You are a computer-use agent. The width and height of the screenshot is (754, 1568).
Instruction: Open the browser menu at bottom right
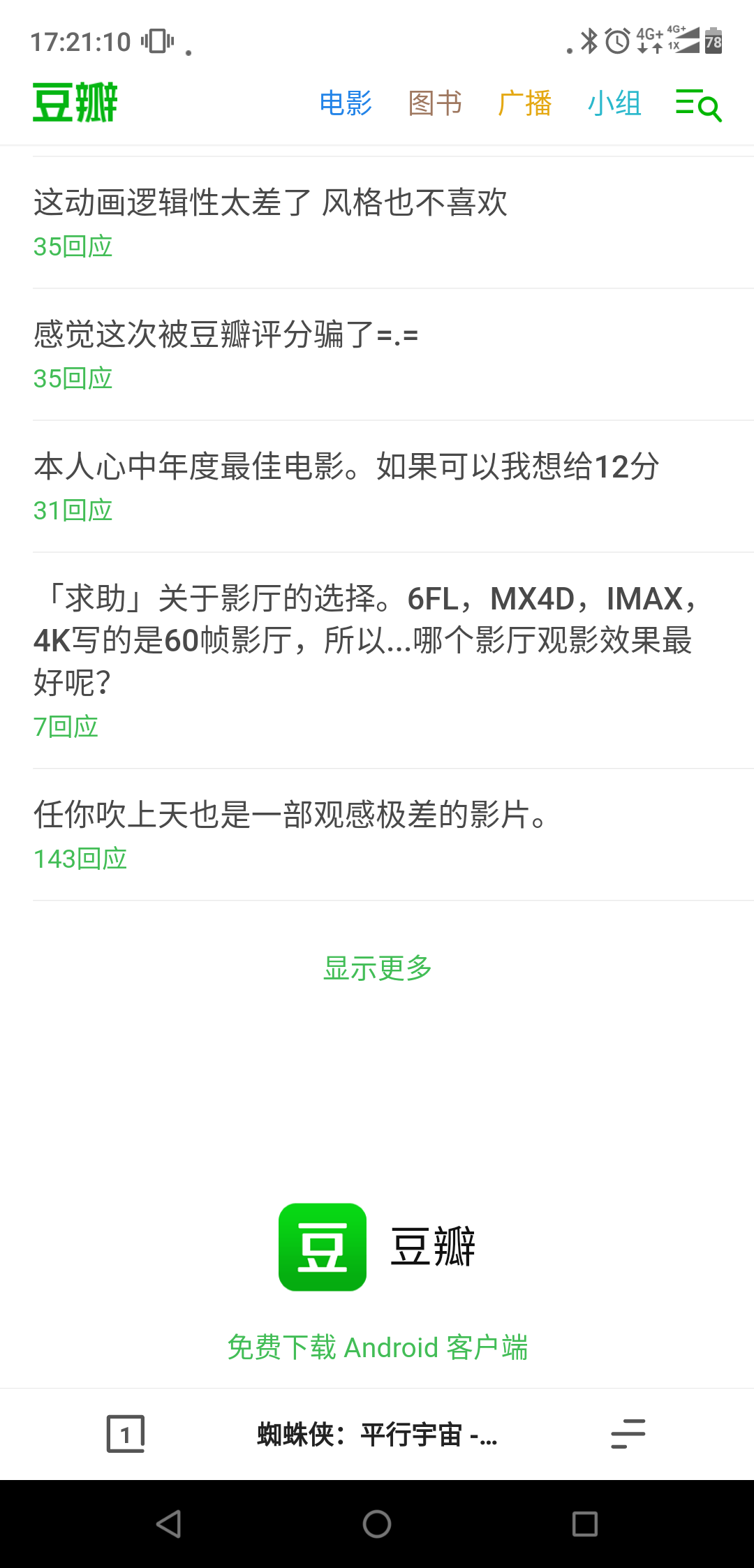[x=627, y=1435]
